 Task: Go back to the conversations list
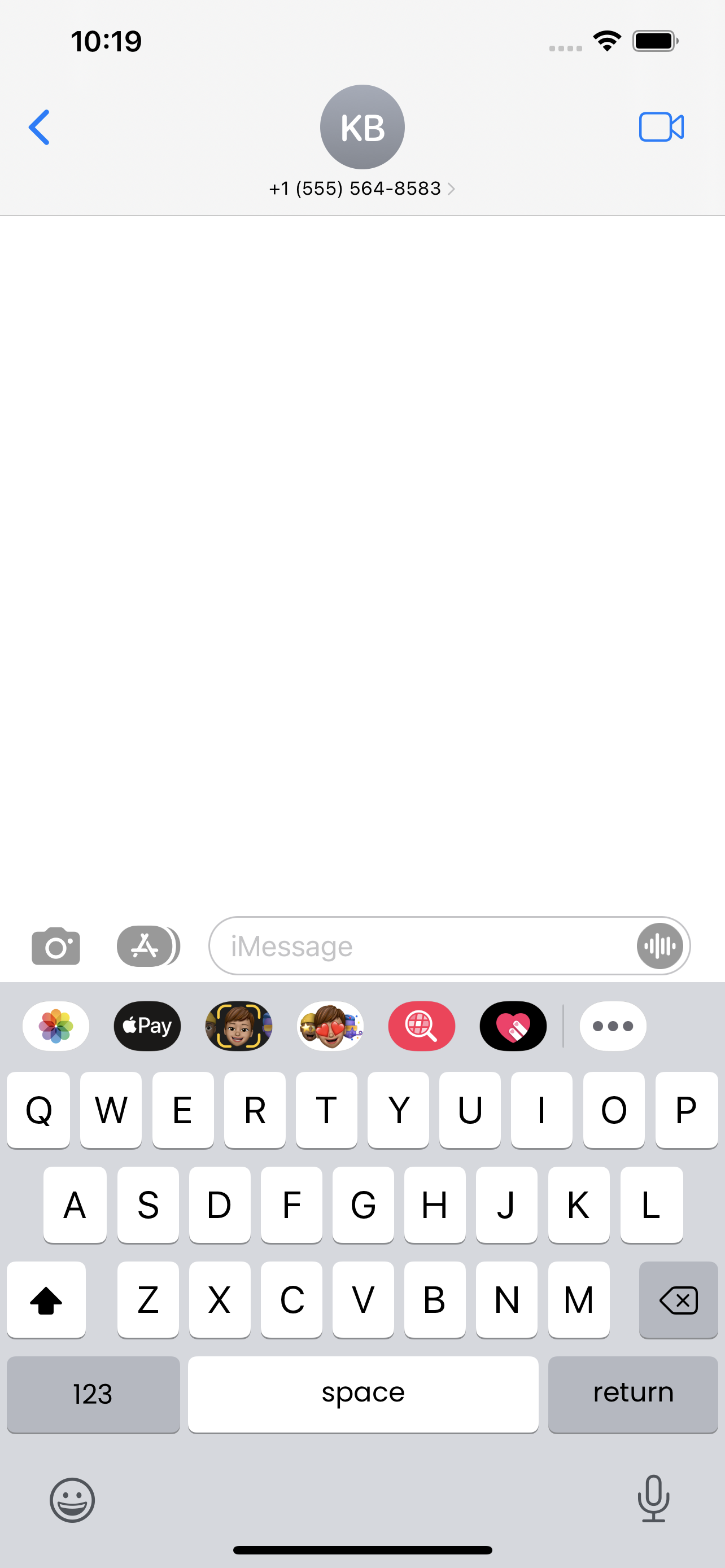[x=39, y=127]
